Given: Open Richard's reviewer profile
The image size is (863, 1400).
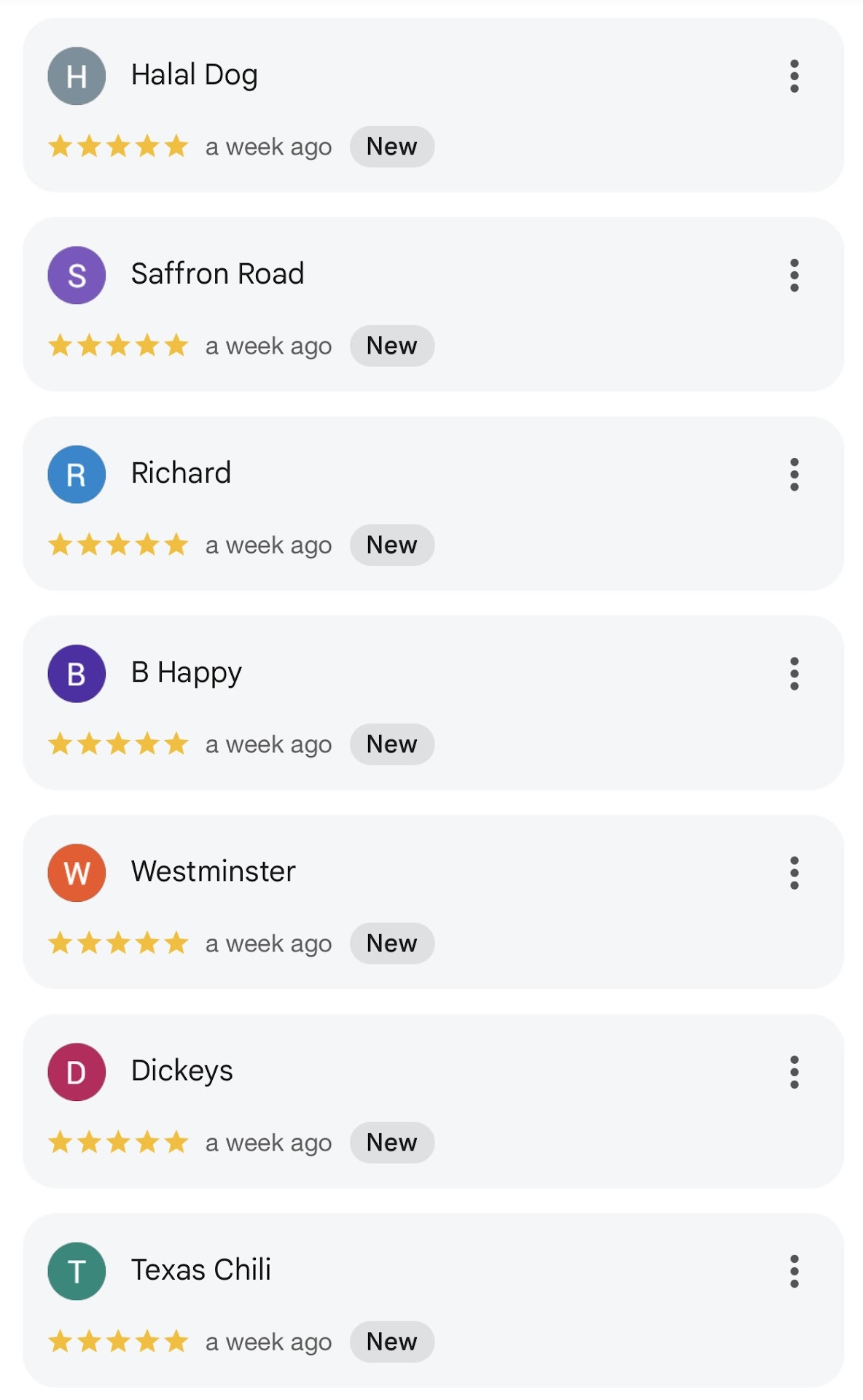Looking at the screenshot, I should tap(181, 473).
